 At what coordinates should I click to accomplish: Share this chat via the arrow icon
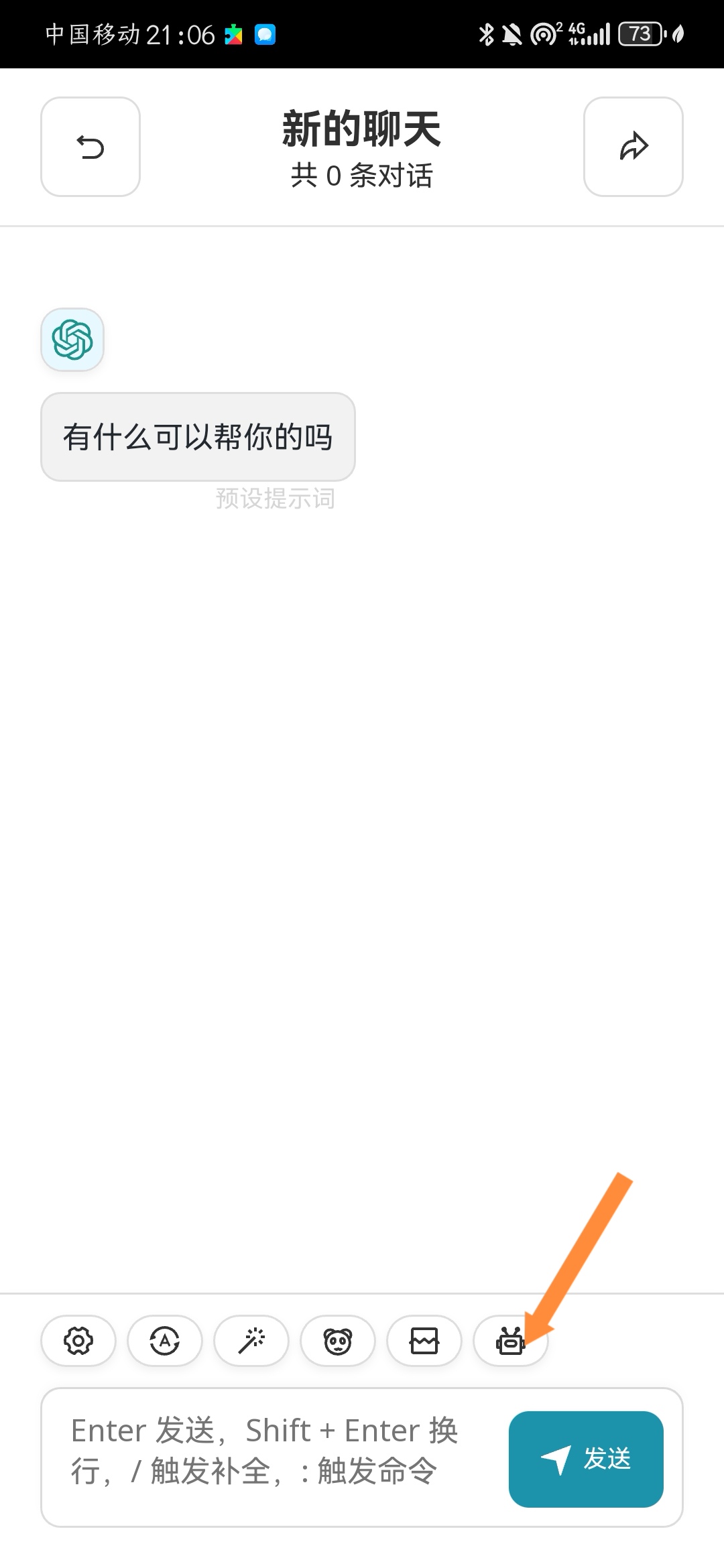tap(633, 147)
